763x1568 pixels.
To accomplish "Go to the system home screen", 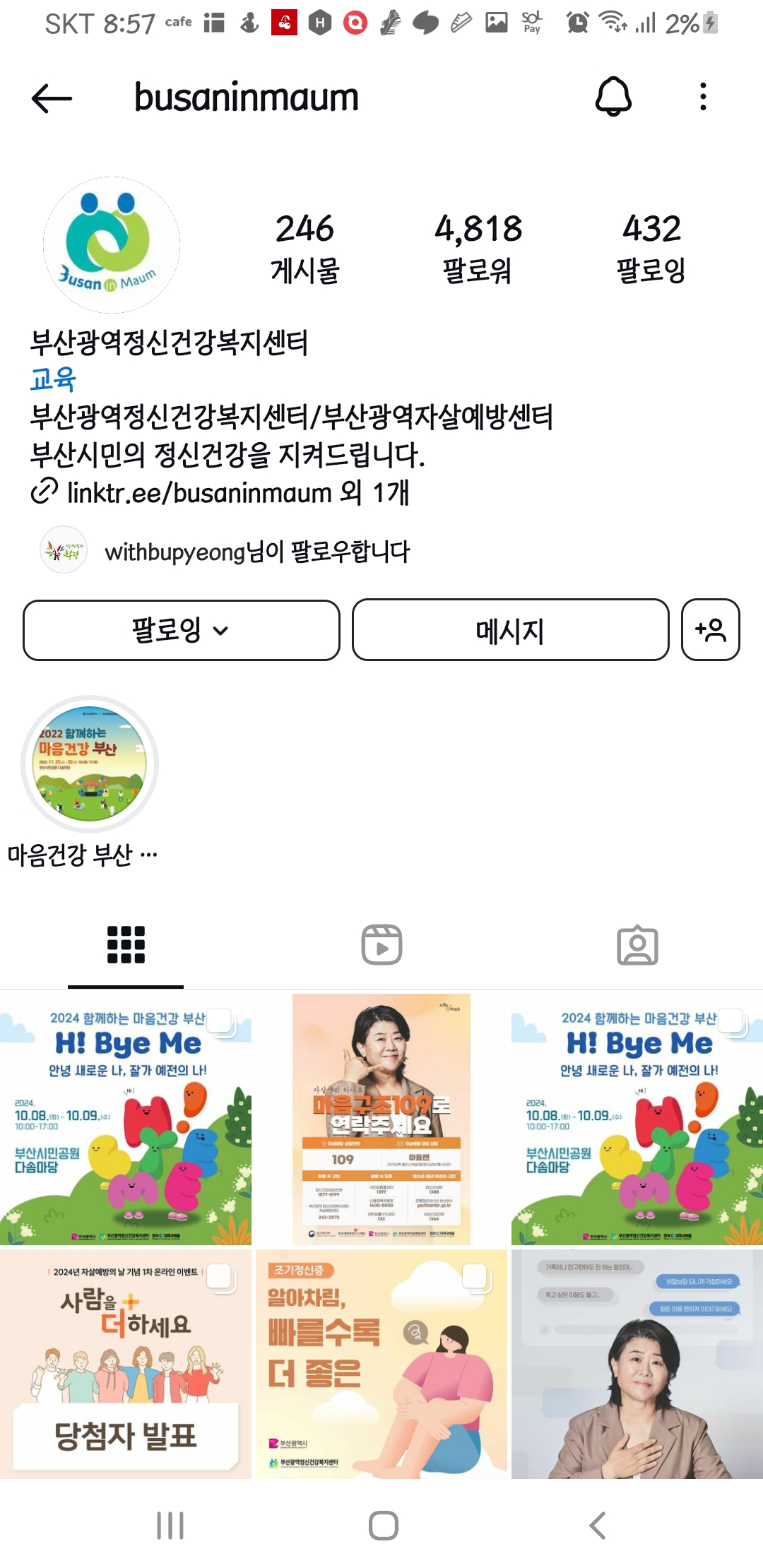I will click(x=383, y=1526).
